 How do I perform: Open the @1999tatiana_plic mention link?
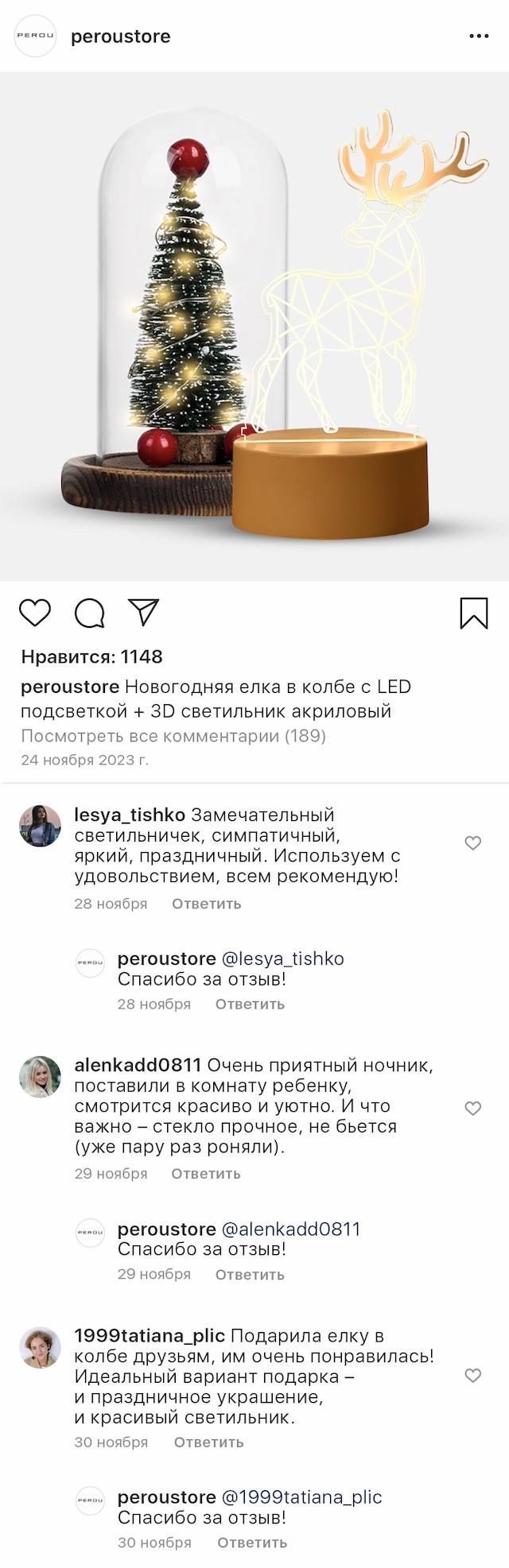click(x=301, y=1496)
